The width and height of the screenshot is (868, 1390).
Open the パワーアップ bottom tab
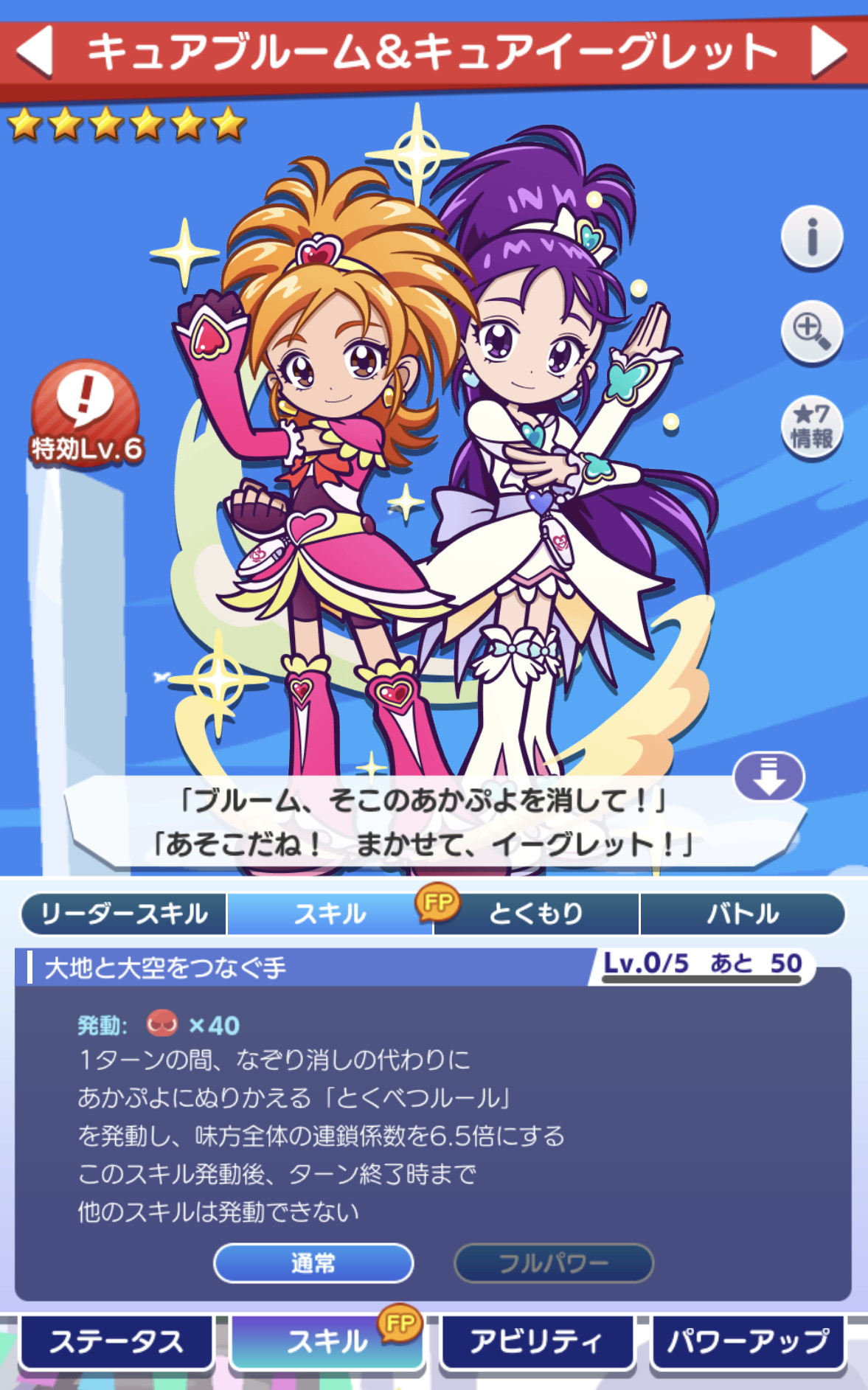coord(748,1343)
